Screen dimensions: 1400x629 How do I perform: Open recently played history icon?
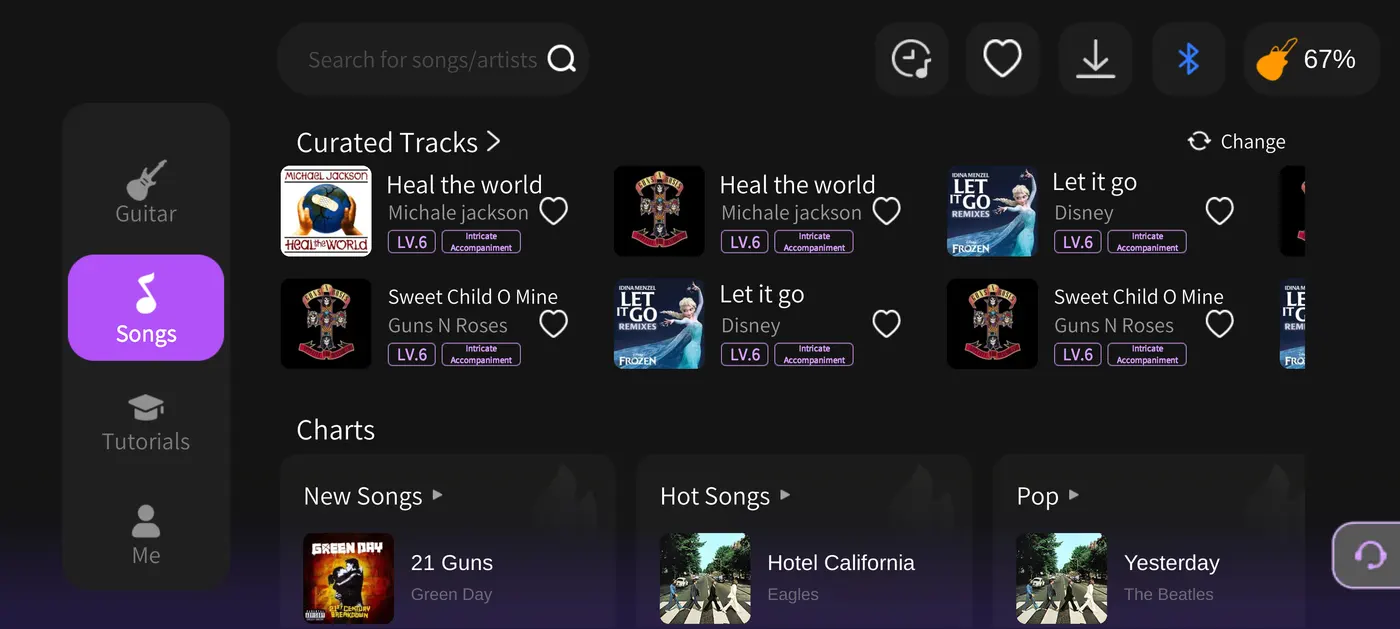click(x=911, y=60)
